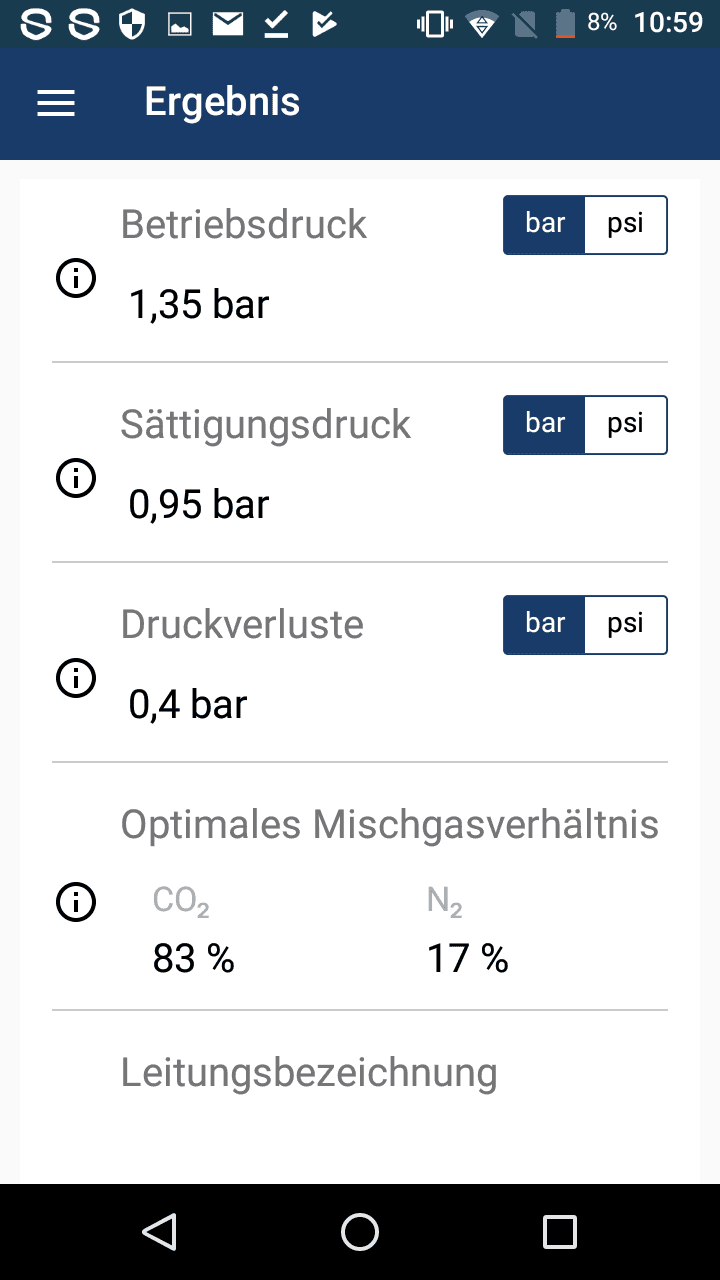Select bar unit for Sättigungsdruck

pos(545,424)
